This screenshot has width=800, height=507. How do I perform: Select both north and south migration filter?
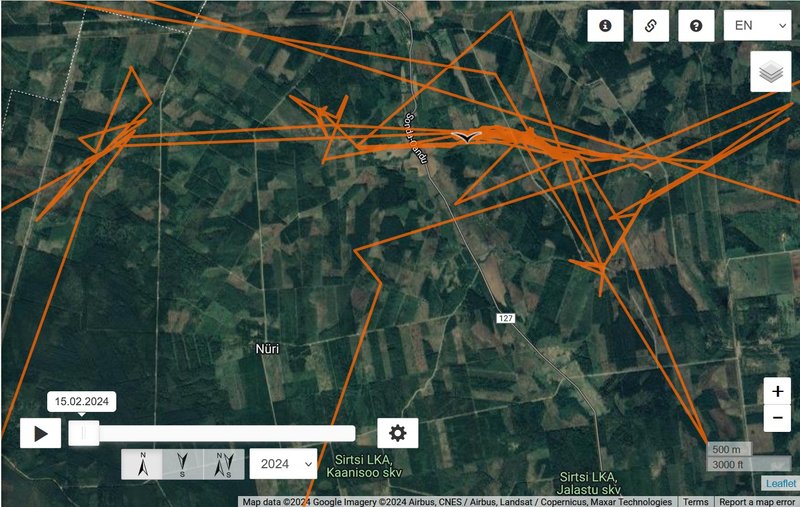(224, 464)
